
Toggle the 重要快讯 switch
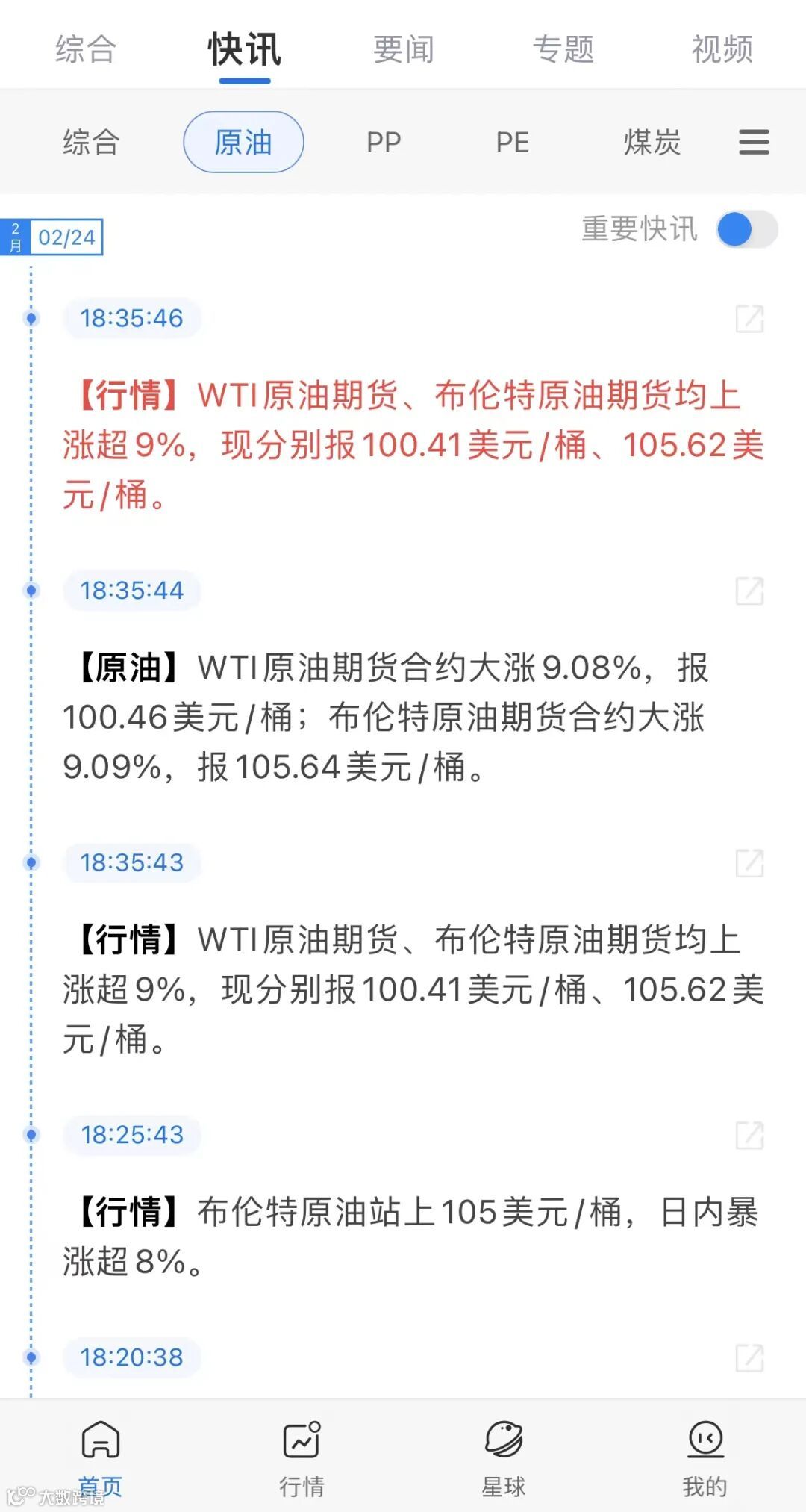[746, 229]
